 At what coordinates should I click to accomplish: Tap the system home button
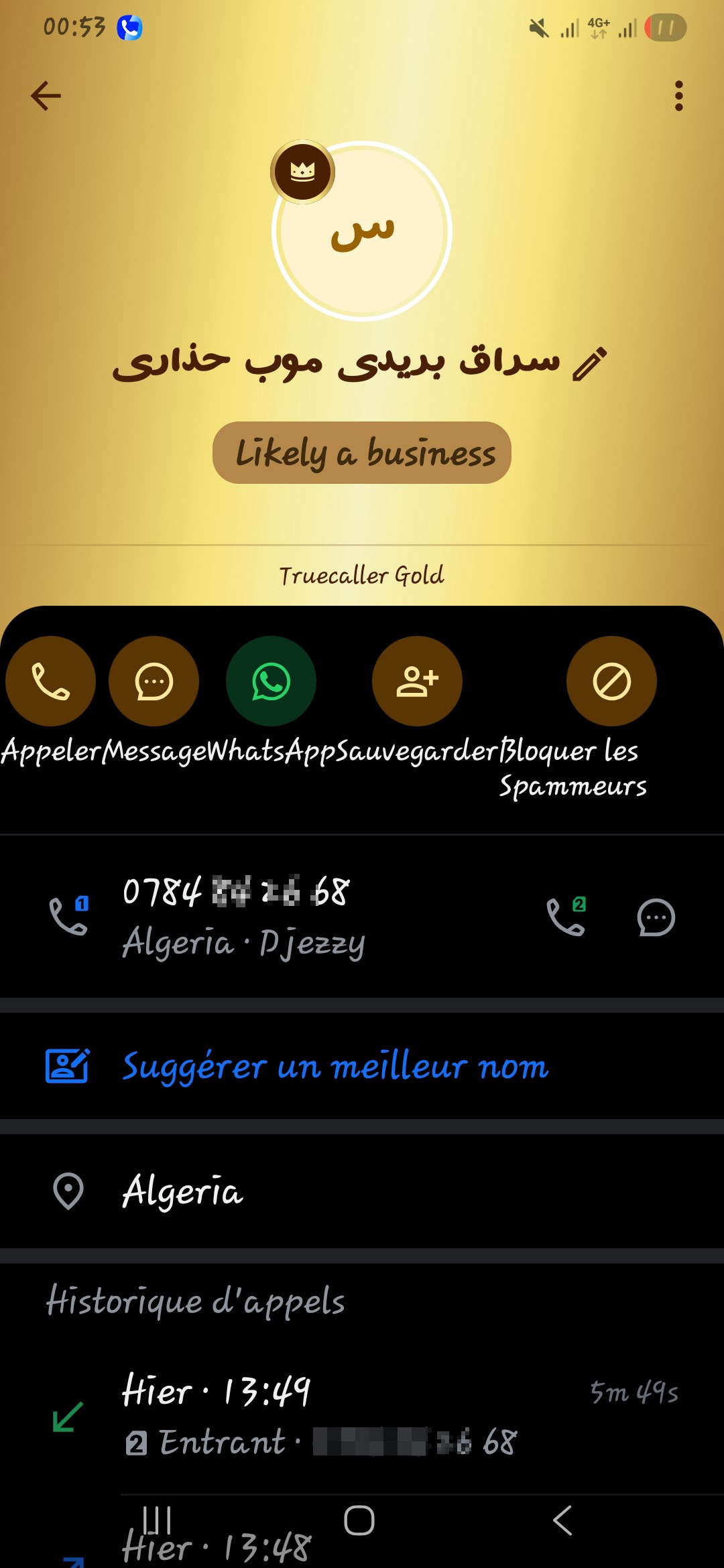click(x=359, y=1520)
